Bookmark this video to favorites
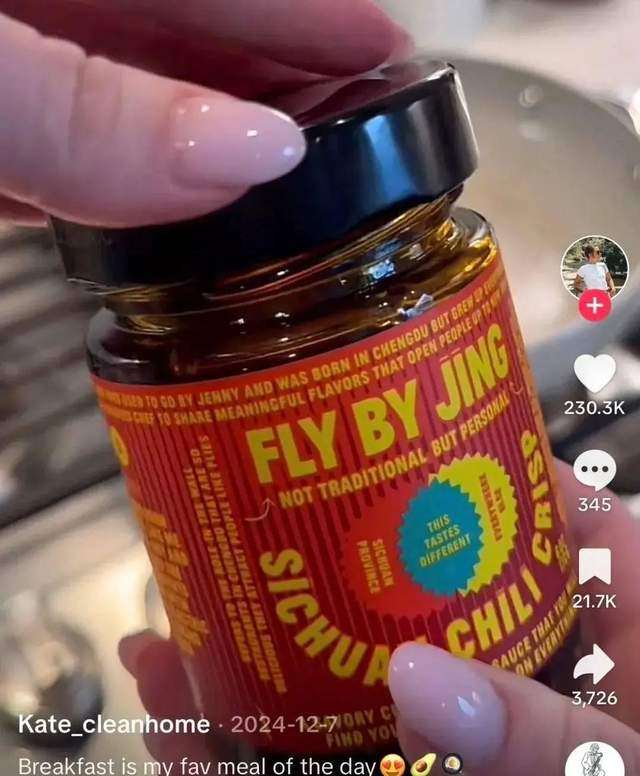Screen dimensions: 640x776 [x=594, y=566]
